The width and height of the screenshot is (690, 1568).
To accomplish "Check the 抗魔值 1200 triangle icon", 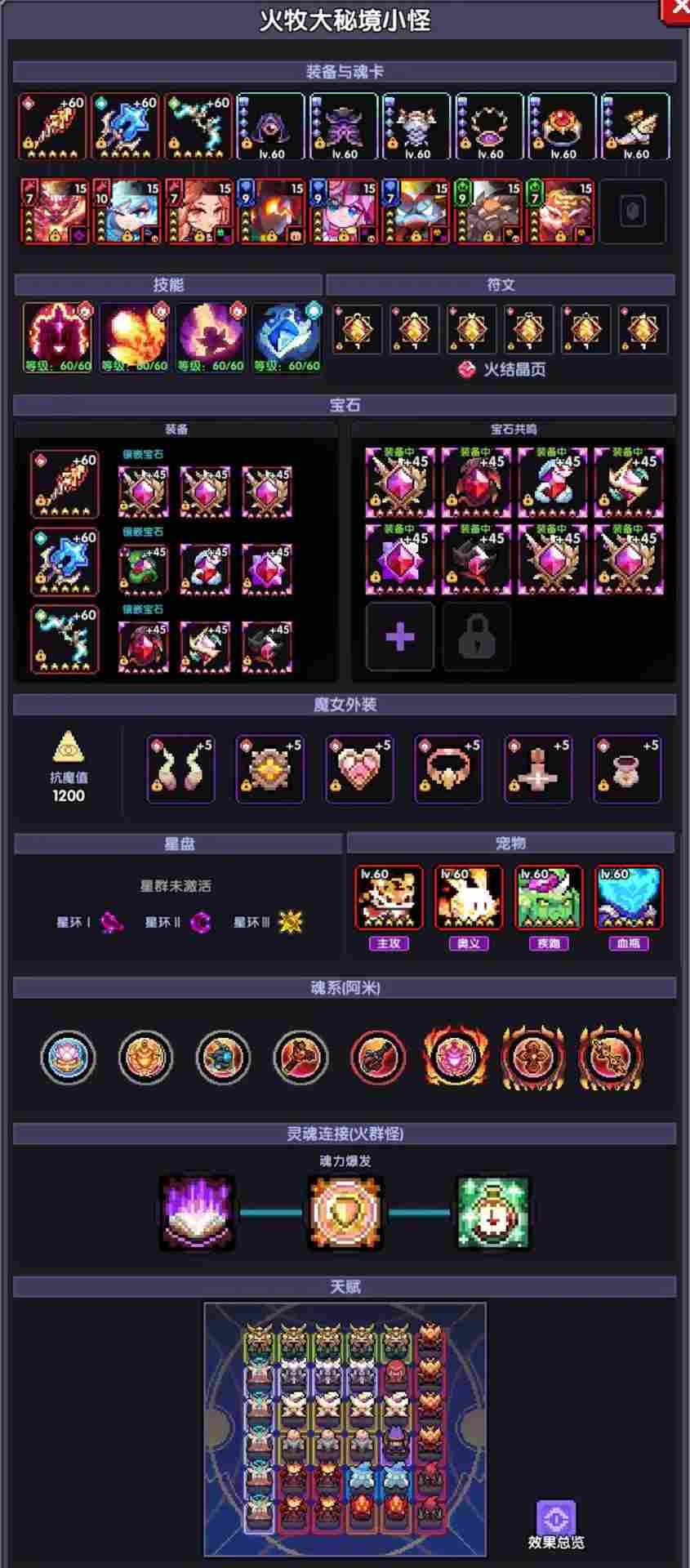I will tap(69, 747).
